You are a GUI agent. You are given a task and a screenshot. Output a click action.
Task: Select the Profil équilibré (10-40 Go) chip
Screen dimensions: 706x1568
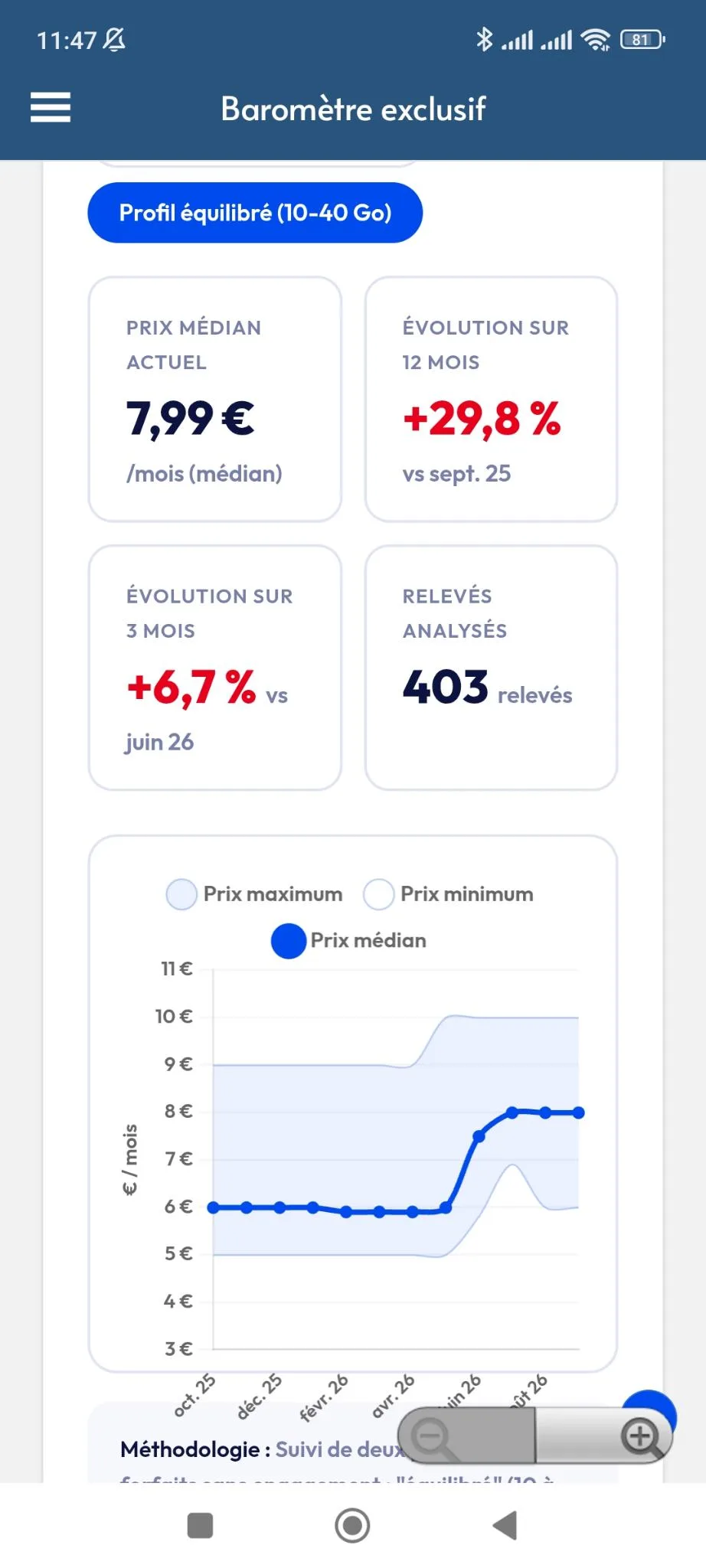255,213
